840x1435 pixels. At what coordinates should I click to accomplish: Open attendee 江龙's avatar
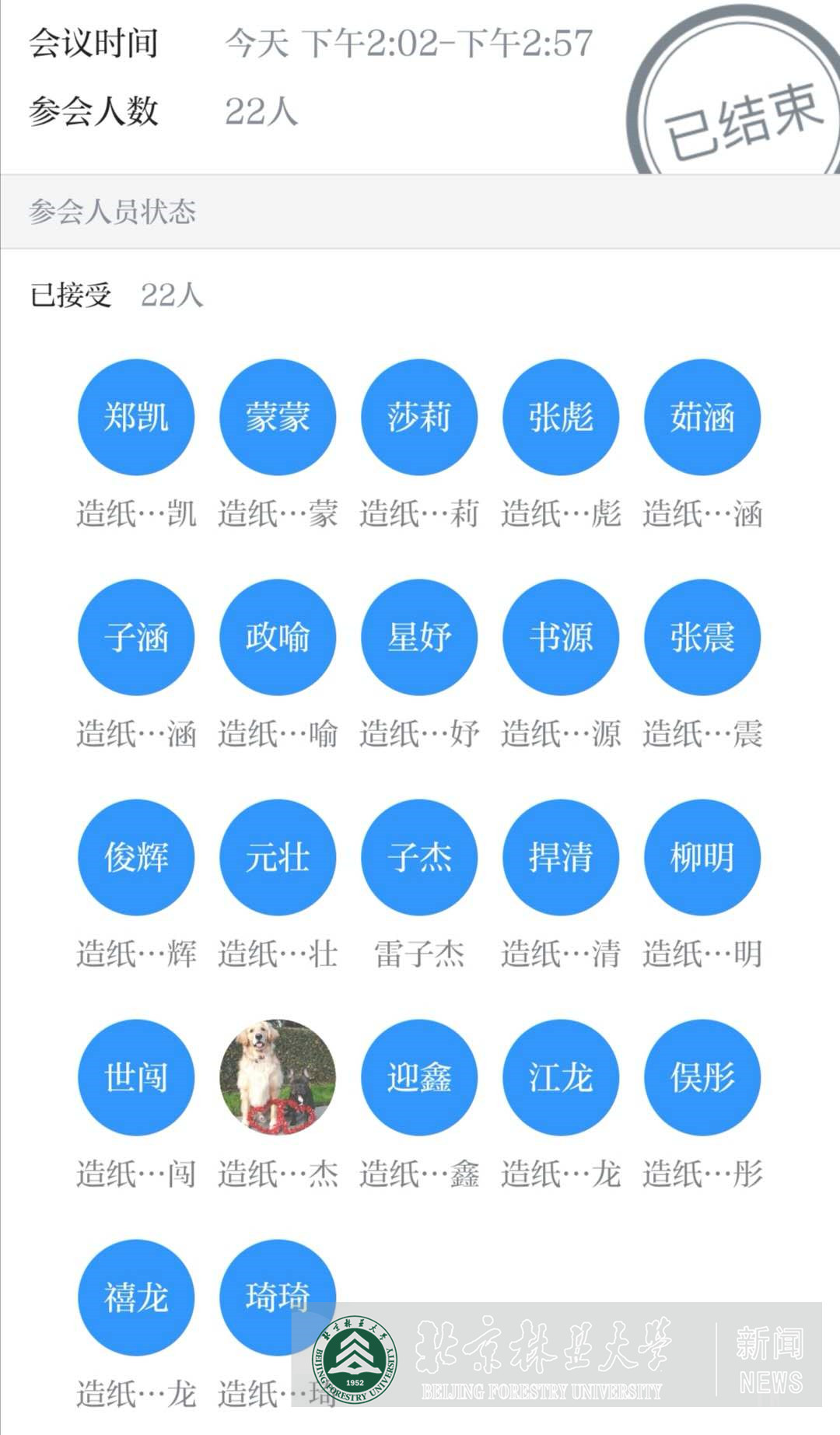[x=561, y=1077]
